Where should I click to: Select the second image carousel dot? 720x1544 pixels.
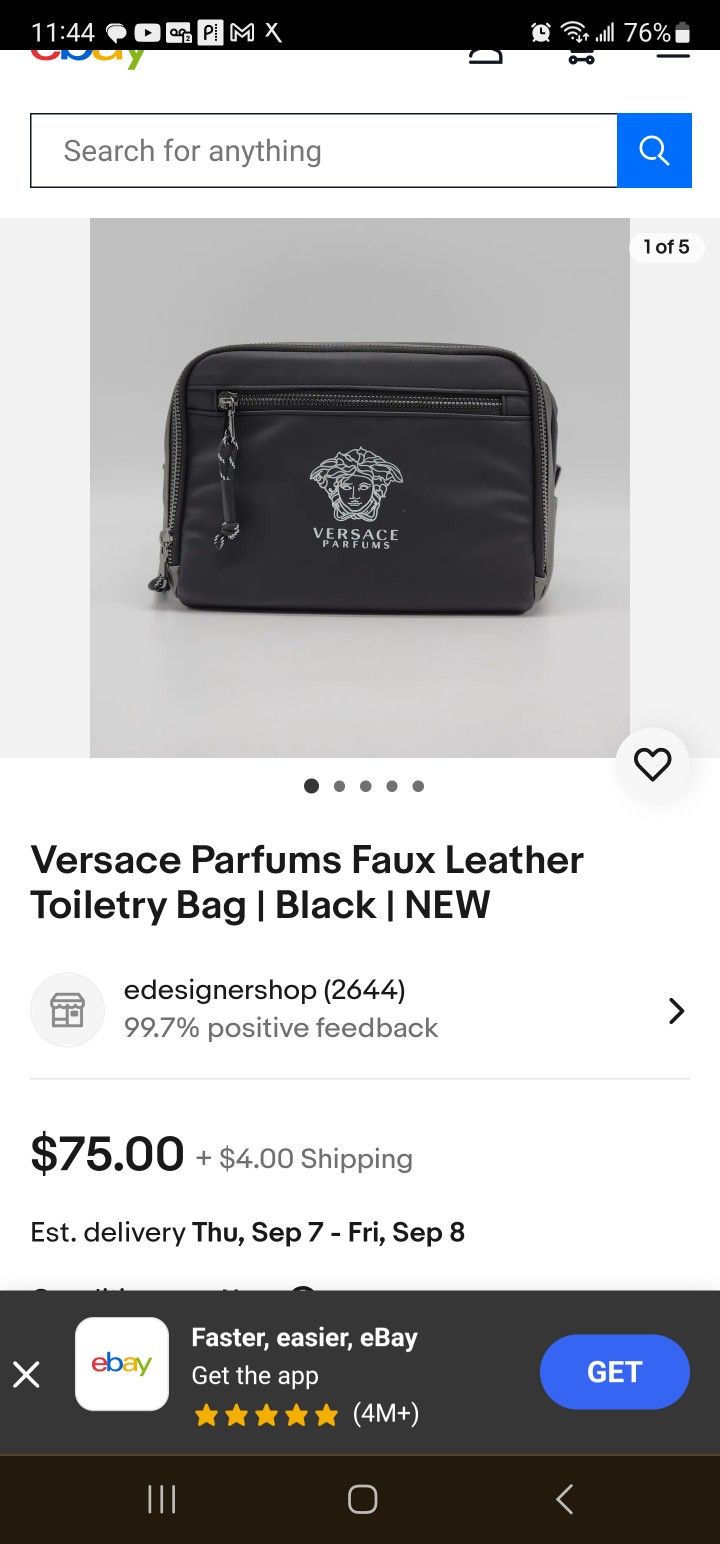click(x=339, y=786)
